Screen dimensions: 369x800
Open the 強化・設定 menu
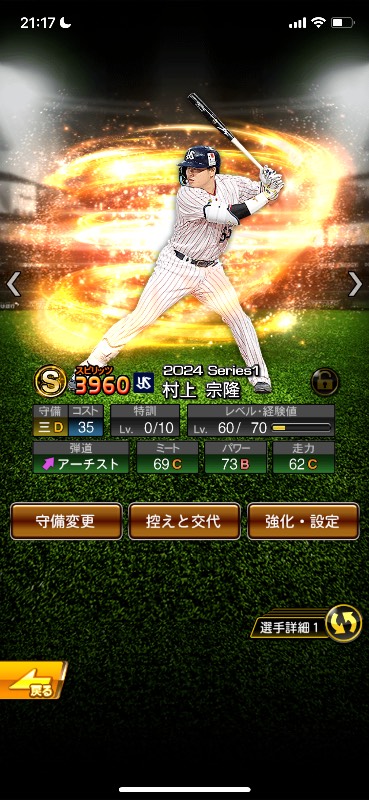coord(303,521)
